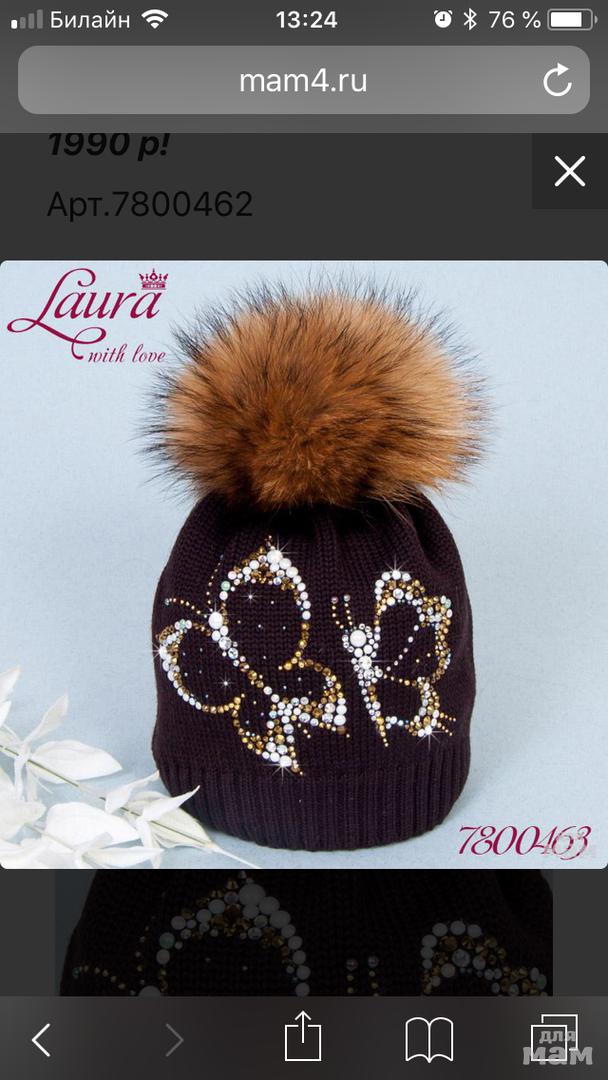
Task: Open Safari bookmarks
Action: pyautogui.click(x=429, y=1040)
